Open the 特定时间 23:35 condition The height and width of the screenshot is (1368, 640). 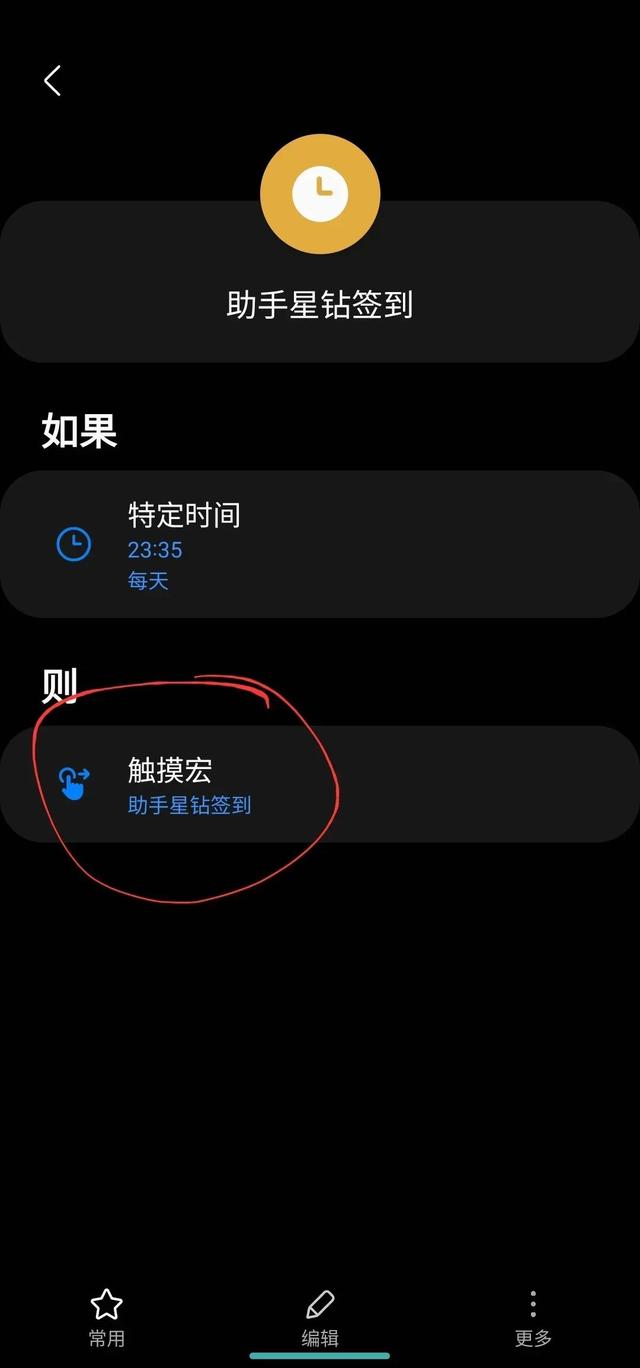click(x=318, y=545)
